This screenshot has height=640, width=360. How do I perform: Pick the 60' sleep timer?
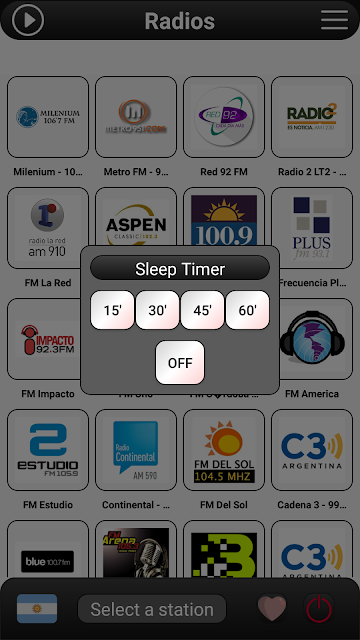pos(247,310)
